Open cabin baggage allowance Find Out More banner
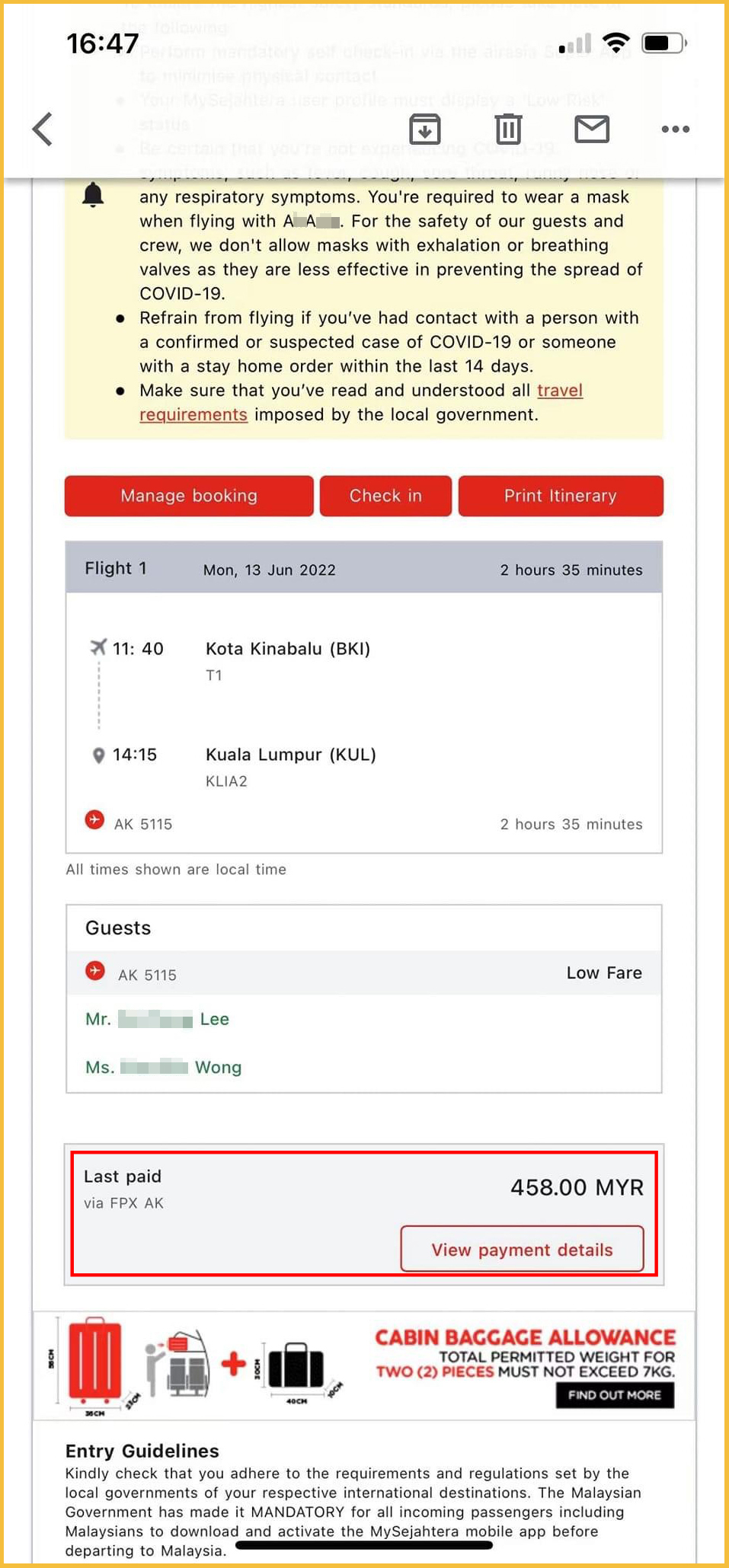This screenshot has width=729, height=1568. (614, 1395)
